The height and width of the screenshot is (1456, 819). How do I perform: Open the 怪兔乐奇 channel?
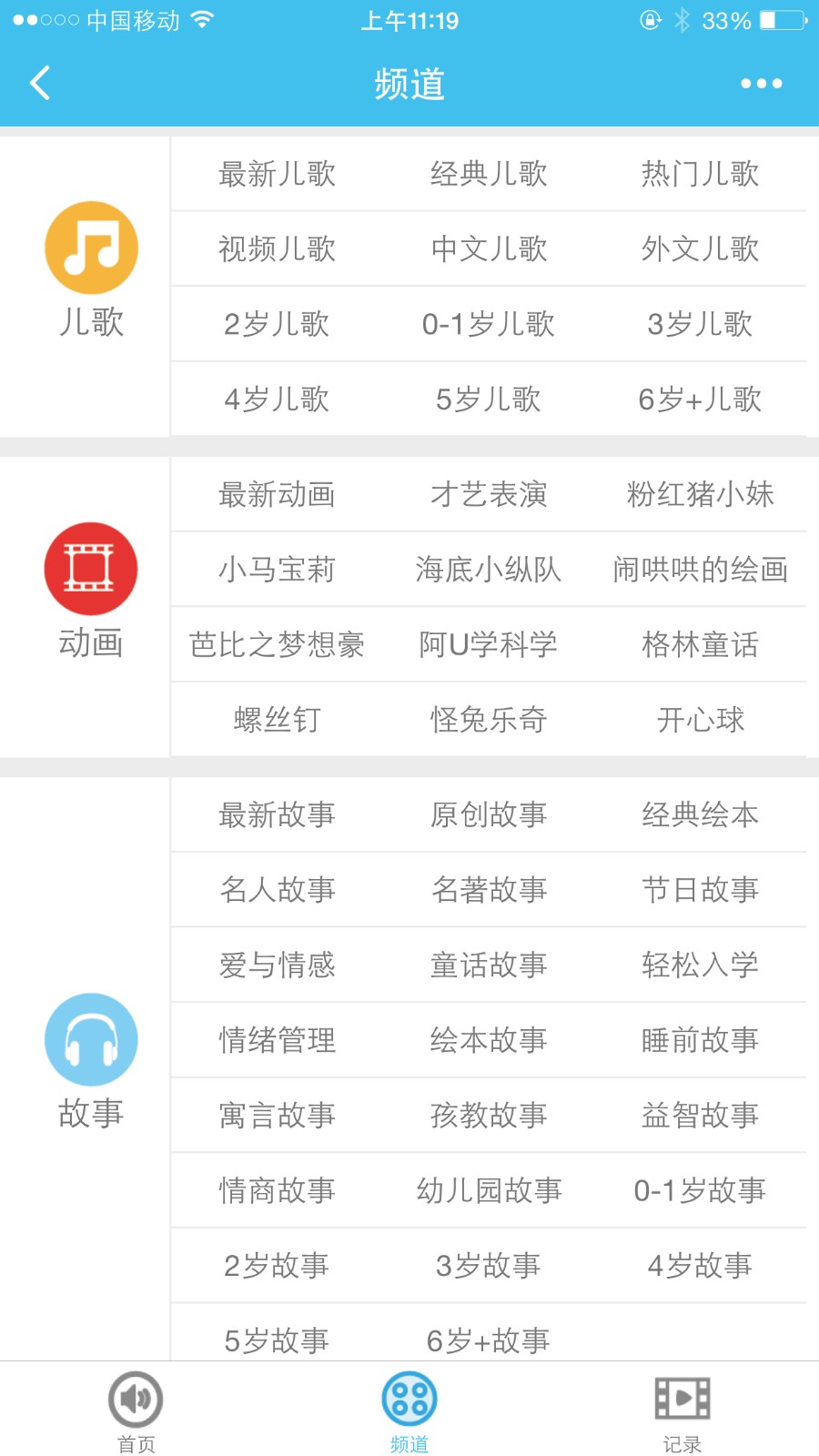489,720
